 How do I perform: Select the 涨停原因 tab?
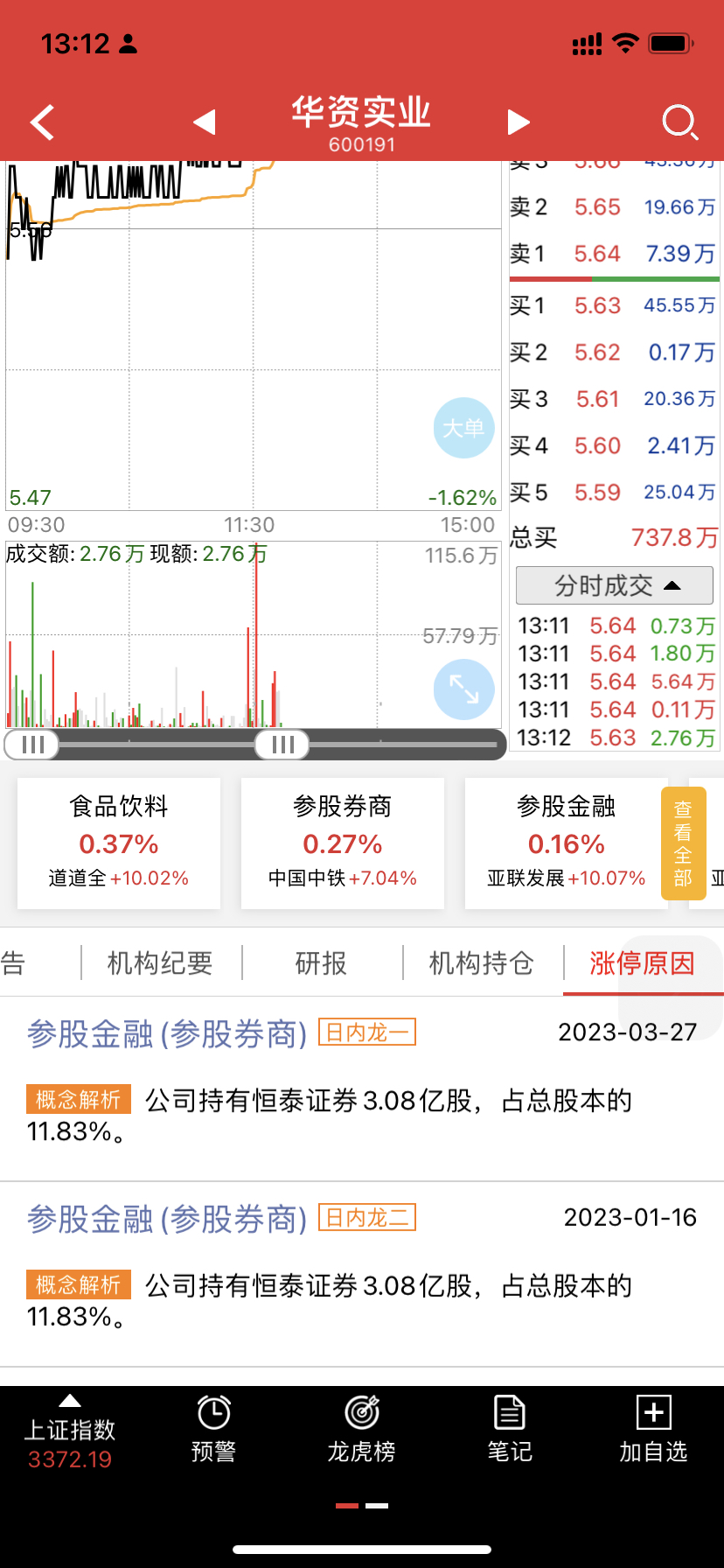643,963
